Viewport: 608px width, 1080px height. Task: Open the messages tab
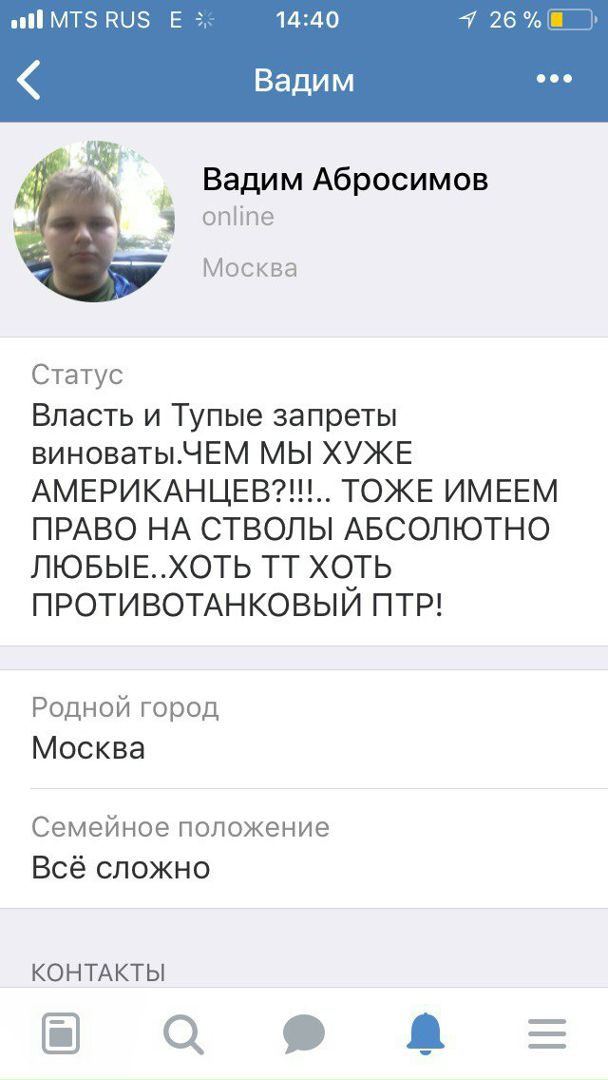(x=304, y=1033)
